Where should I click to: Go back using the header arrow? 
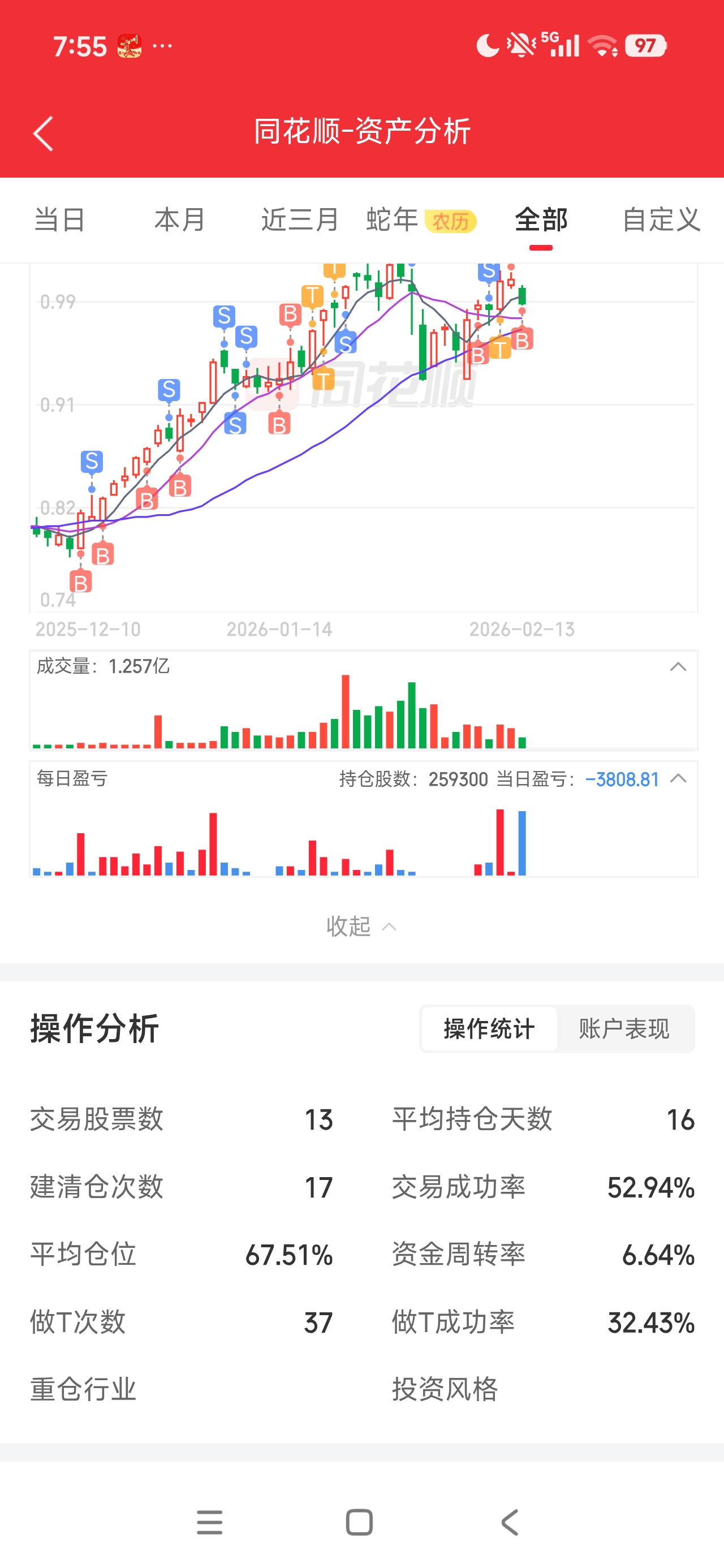pyautogui.click(x=43, y=133)
